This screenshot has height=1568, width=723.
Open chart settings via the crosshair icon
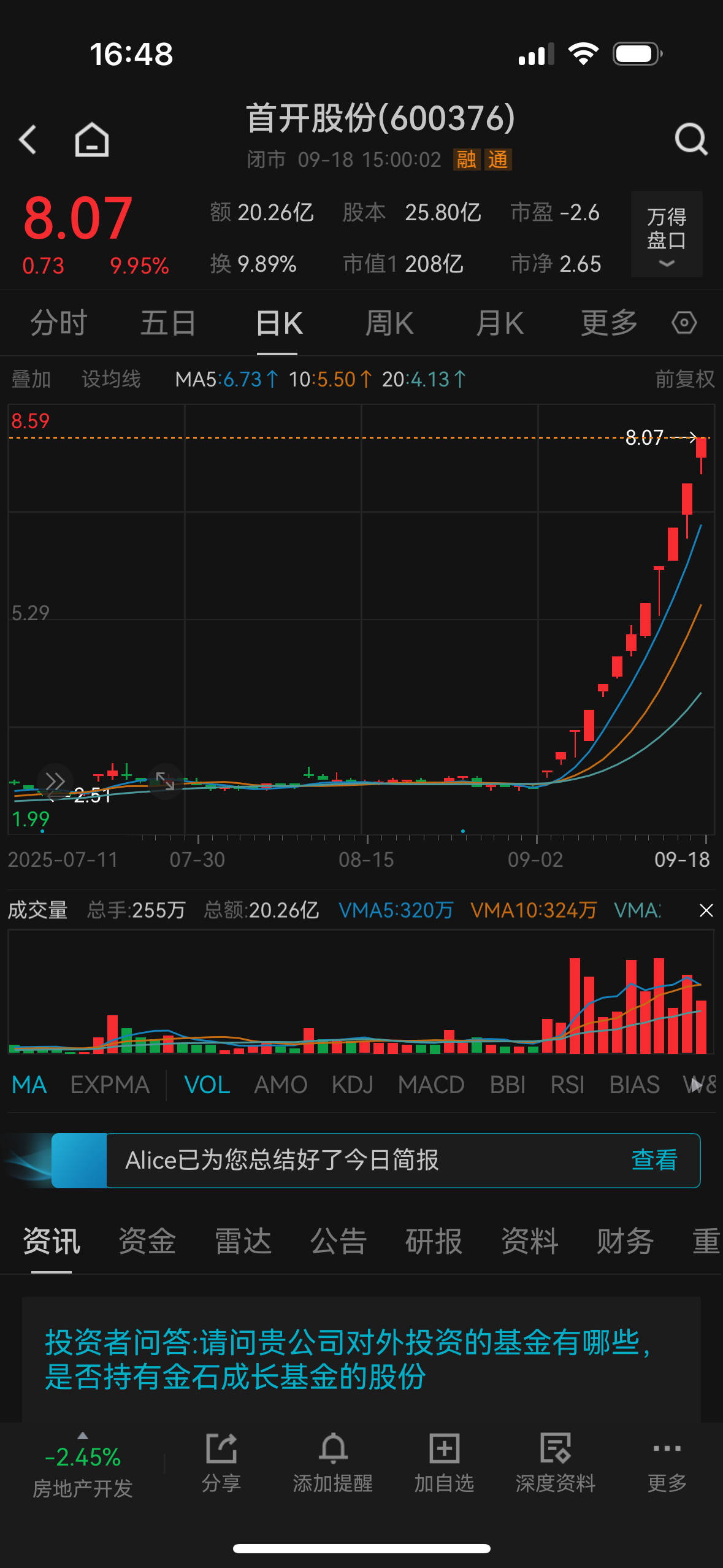[x=684, y=322]
